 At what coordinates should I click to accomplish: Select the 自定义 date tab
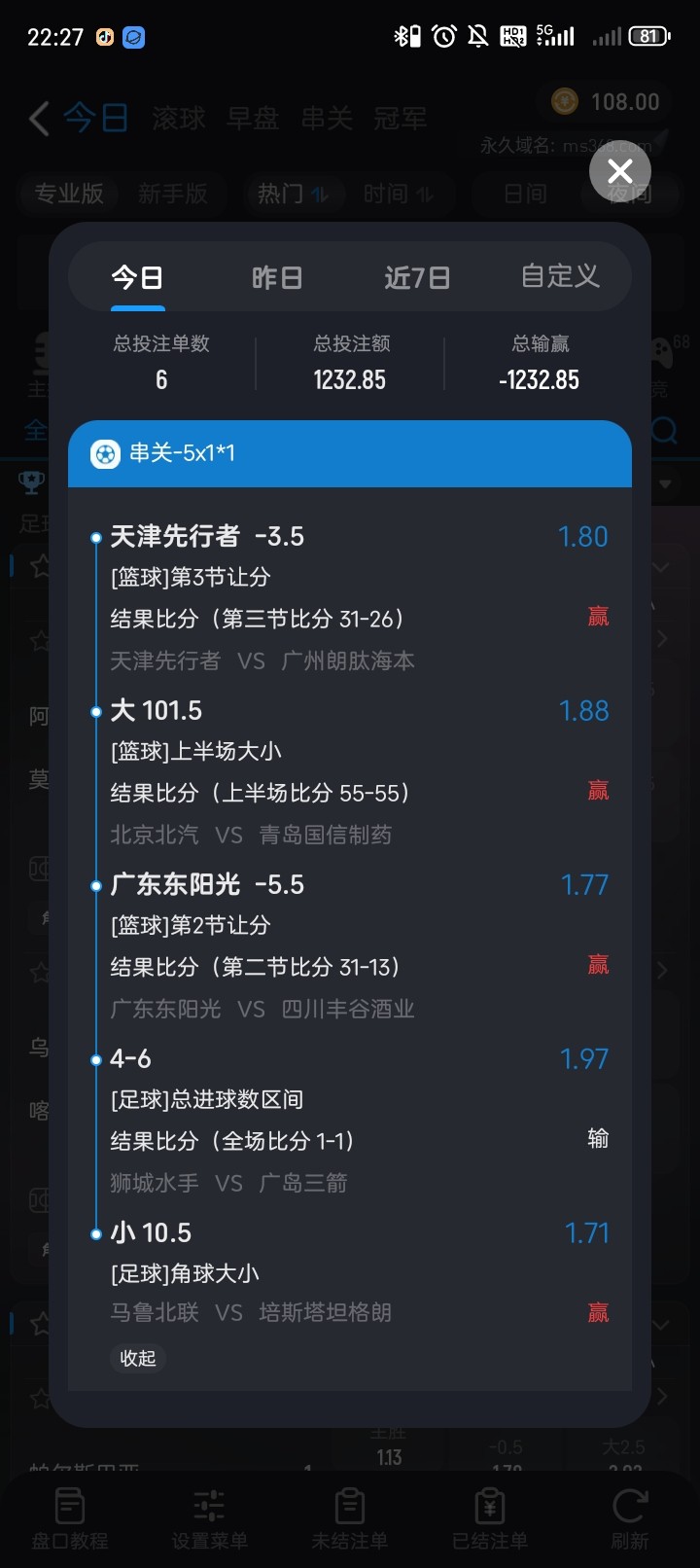(x=560, y=276)
